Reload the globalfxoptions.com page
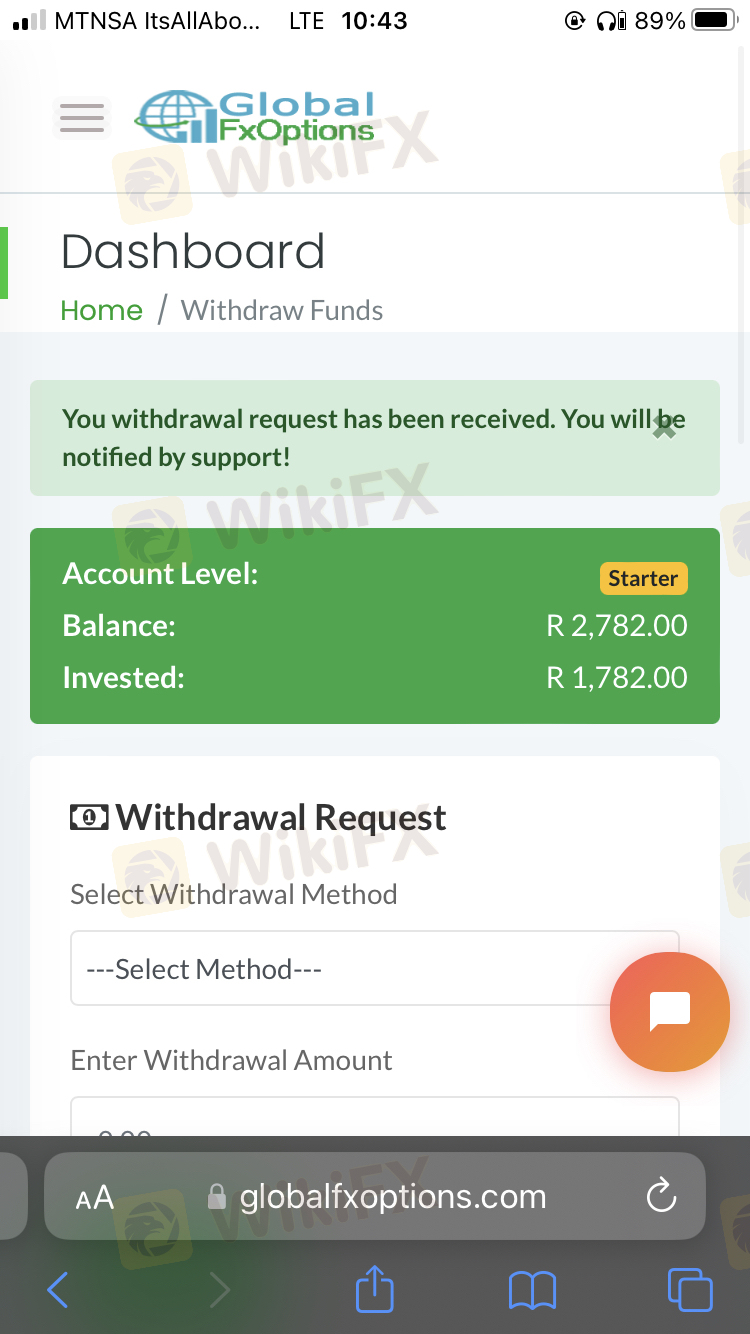The image size is (750, 1334). click(x=661, y=1196)
